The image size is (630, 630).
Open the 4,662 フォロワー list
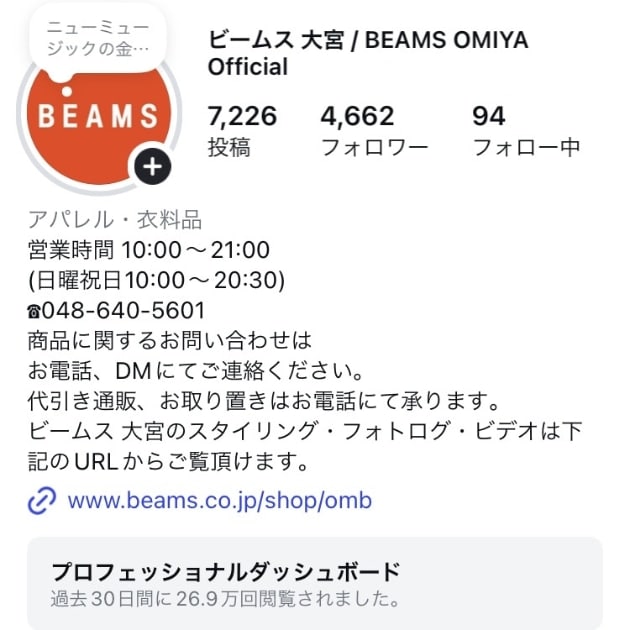[373, 131]
